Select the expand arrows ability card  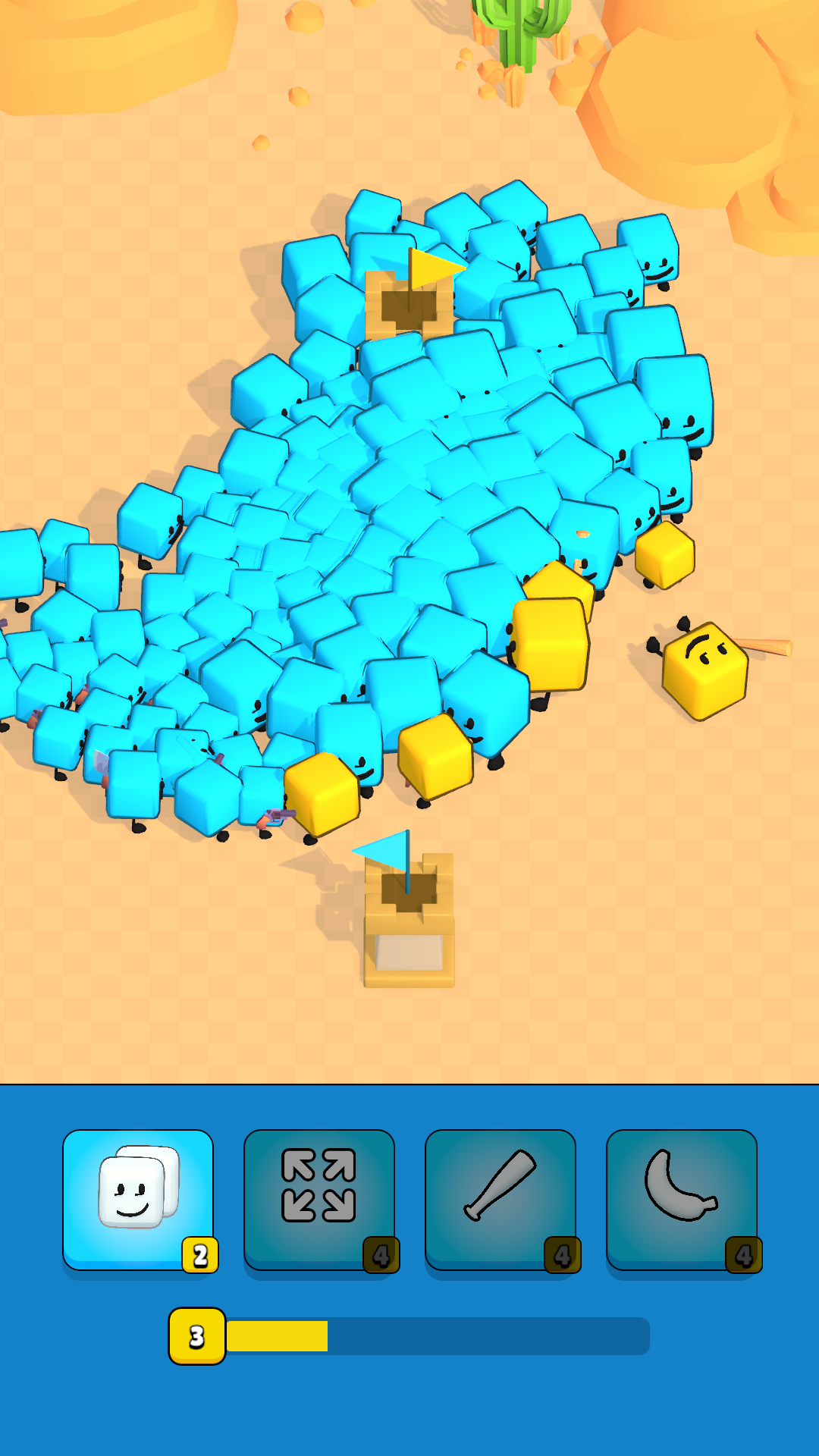point(319,1199)
